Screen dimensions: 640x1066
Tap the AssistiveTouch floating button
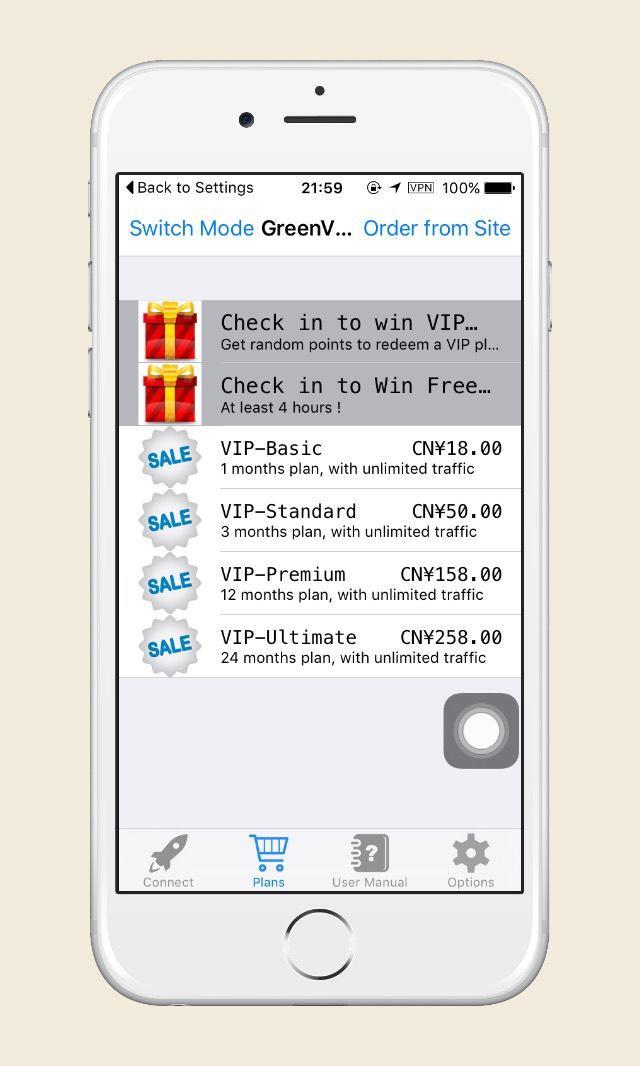tap(481, 731)
